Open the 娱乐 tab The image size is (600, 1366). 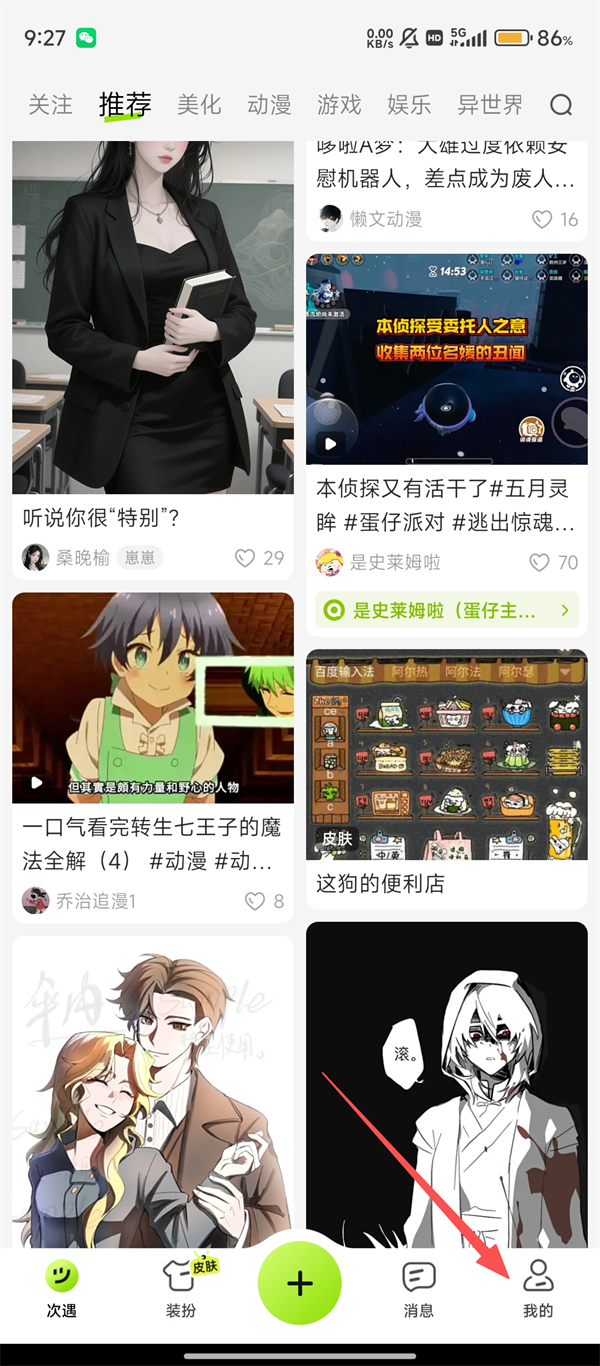[x=409, y=104]
